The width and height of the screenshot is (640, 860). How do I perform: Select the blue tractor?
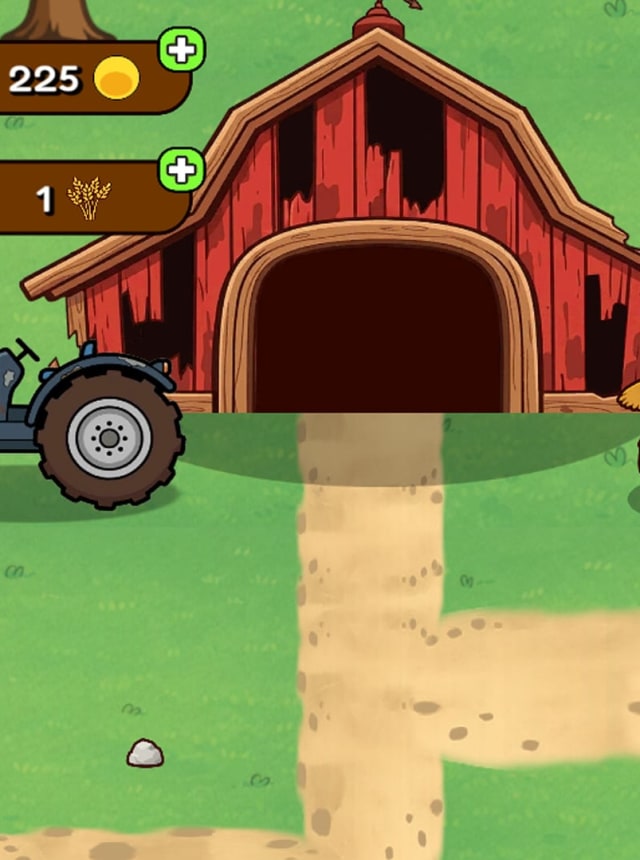88,424
